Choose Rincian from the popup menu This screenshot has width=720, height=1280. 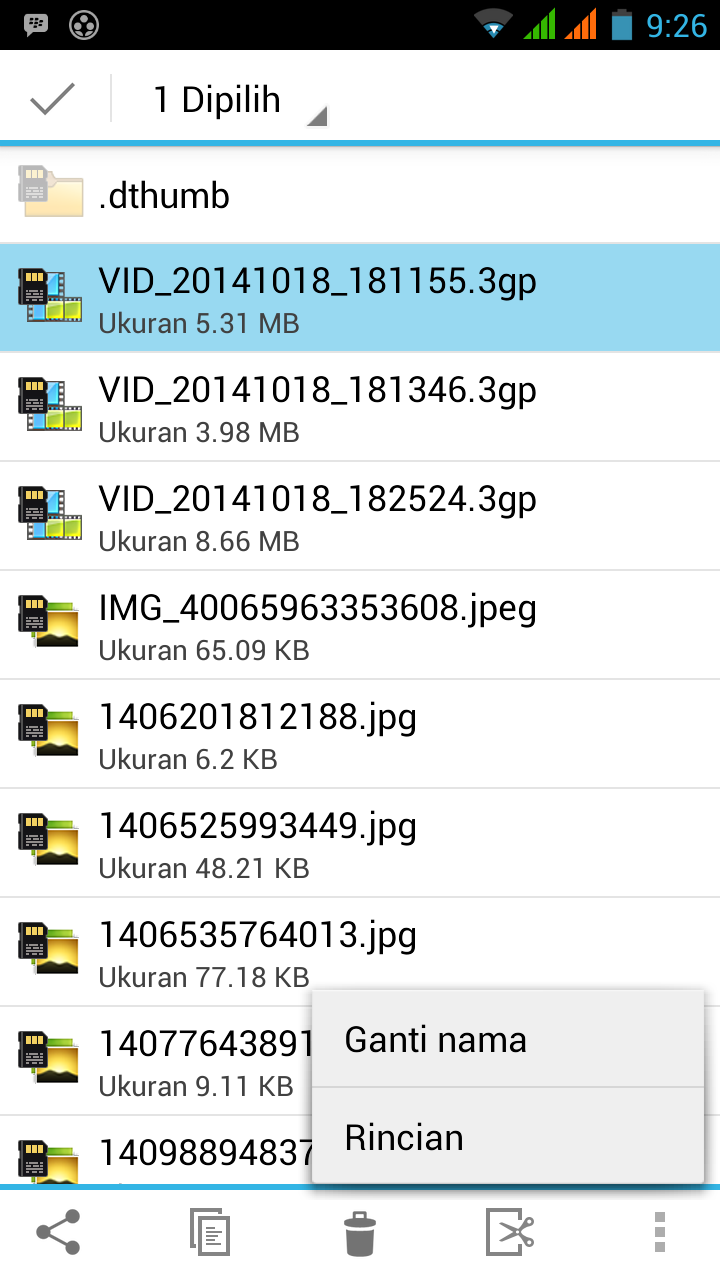coord(508,1137)
